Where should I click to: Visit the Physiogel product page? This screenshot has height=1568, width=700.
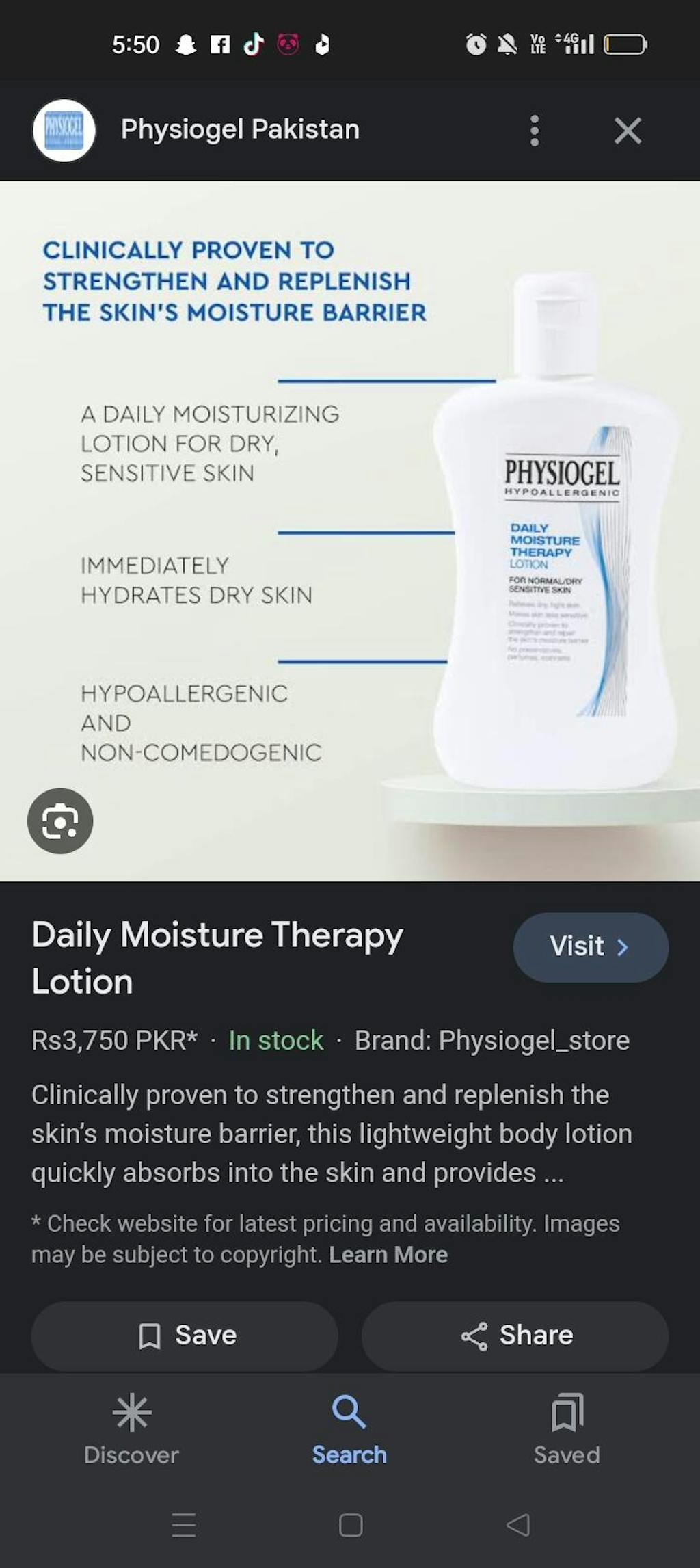pyautogui.click(x=590, y=947)
